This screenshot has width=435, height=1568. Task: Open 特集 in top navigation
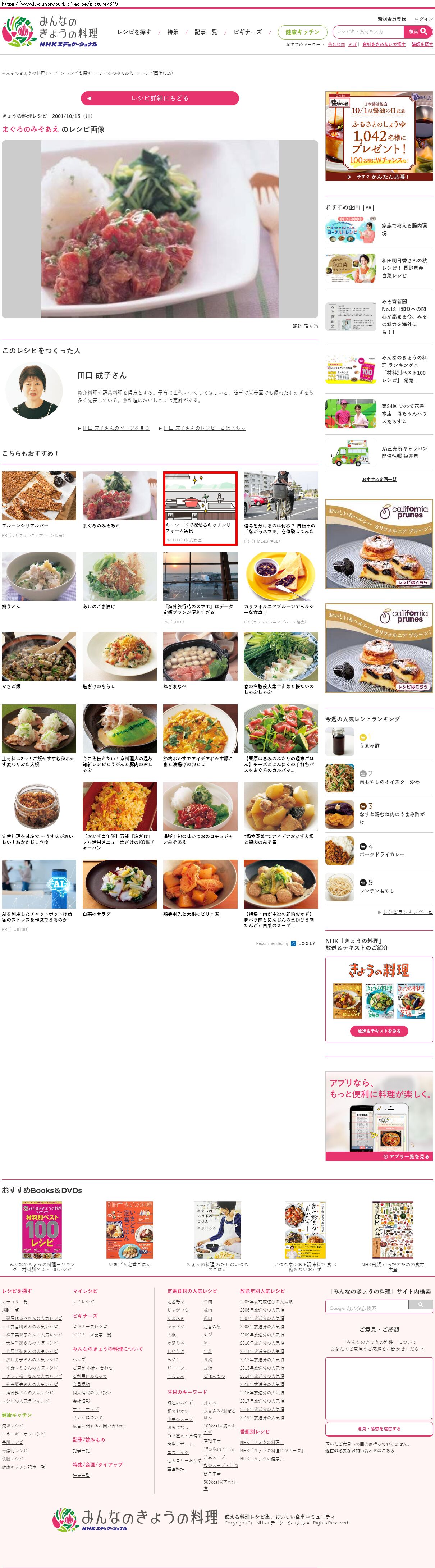click(173, 32)
